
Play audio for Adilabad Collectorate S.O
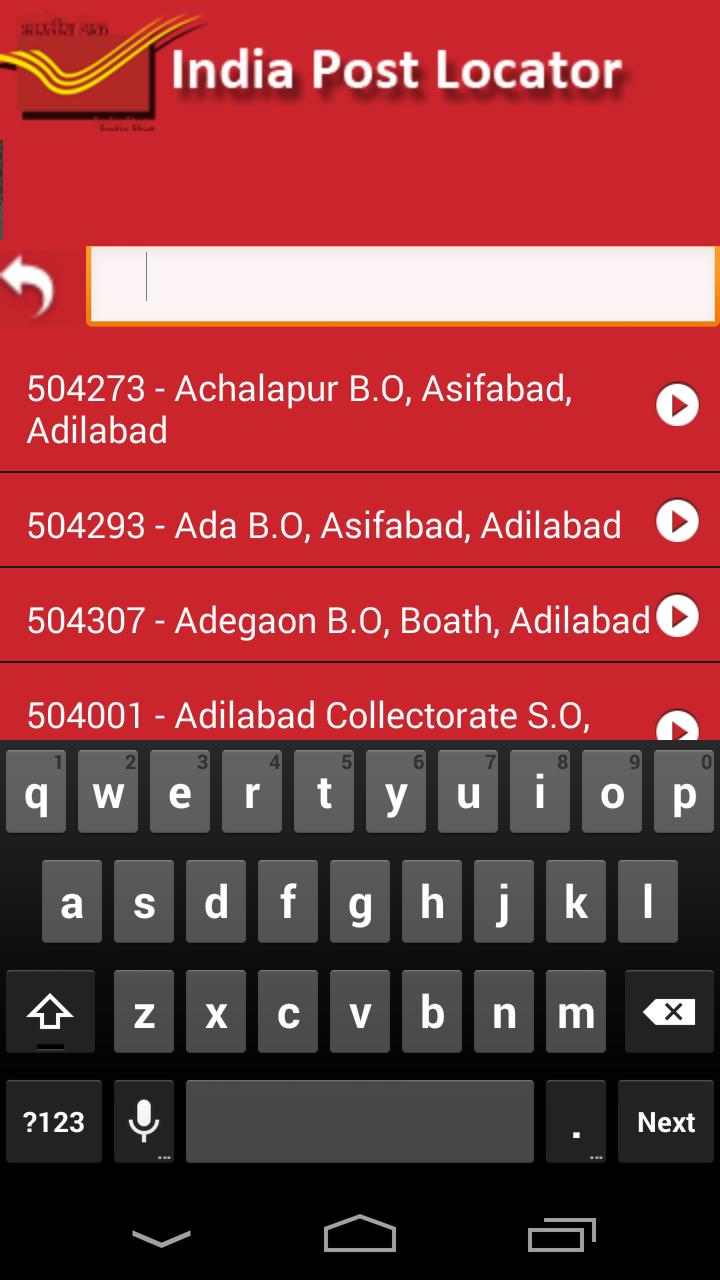[677, 727]
